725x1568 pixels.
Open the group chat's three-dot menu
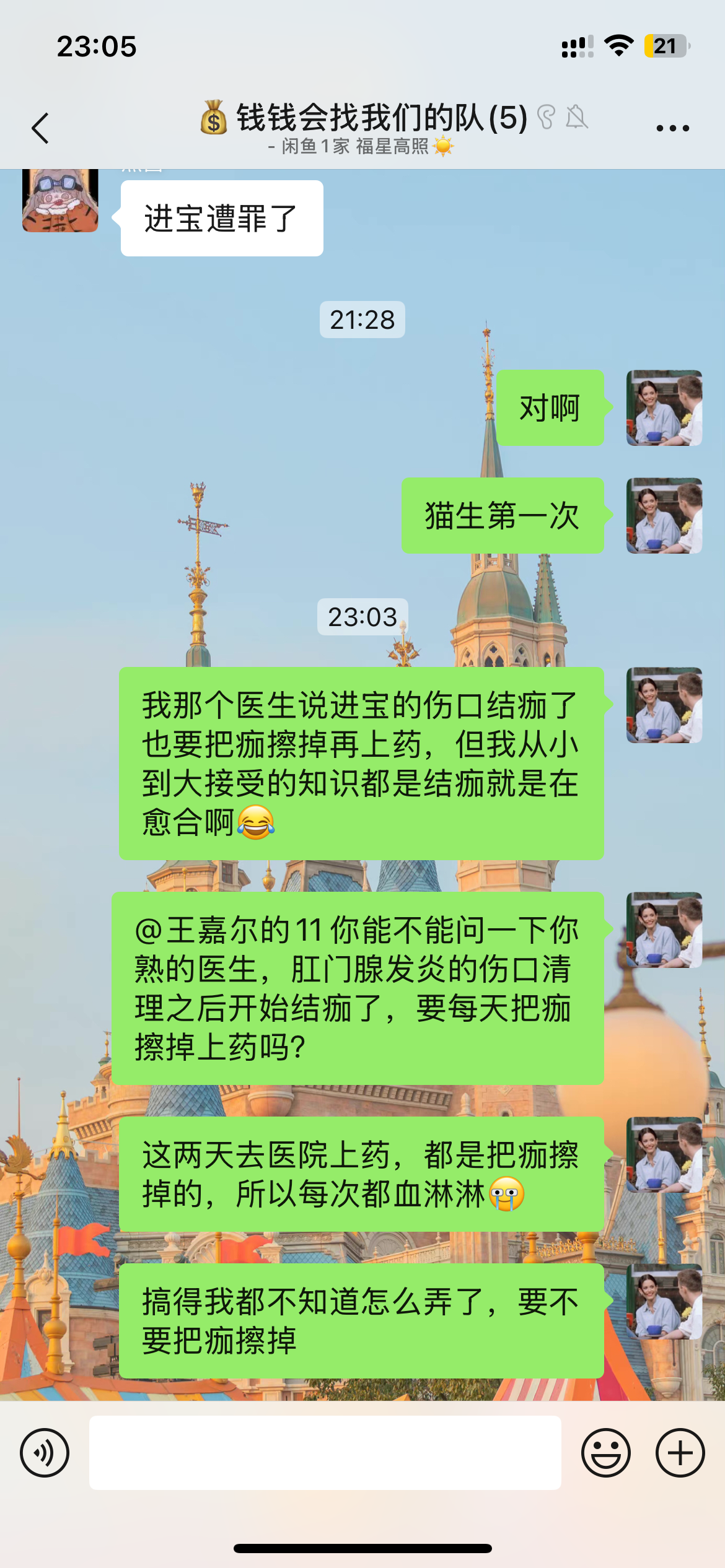click(672, 128)
